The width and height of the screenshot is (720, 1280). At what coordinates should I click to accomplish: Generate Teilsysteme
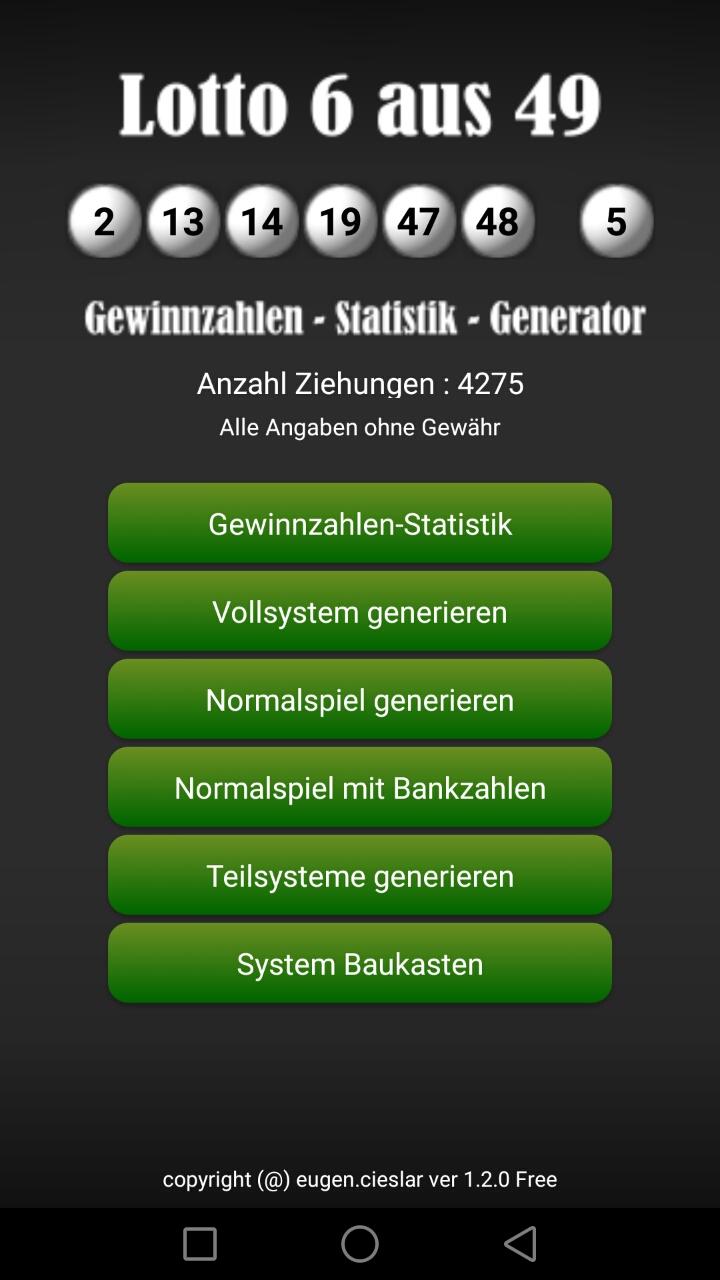[360, 875]
